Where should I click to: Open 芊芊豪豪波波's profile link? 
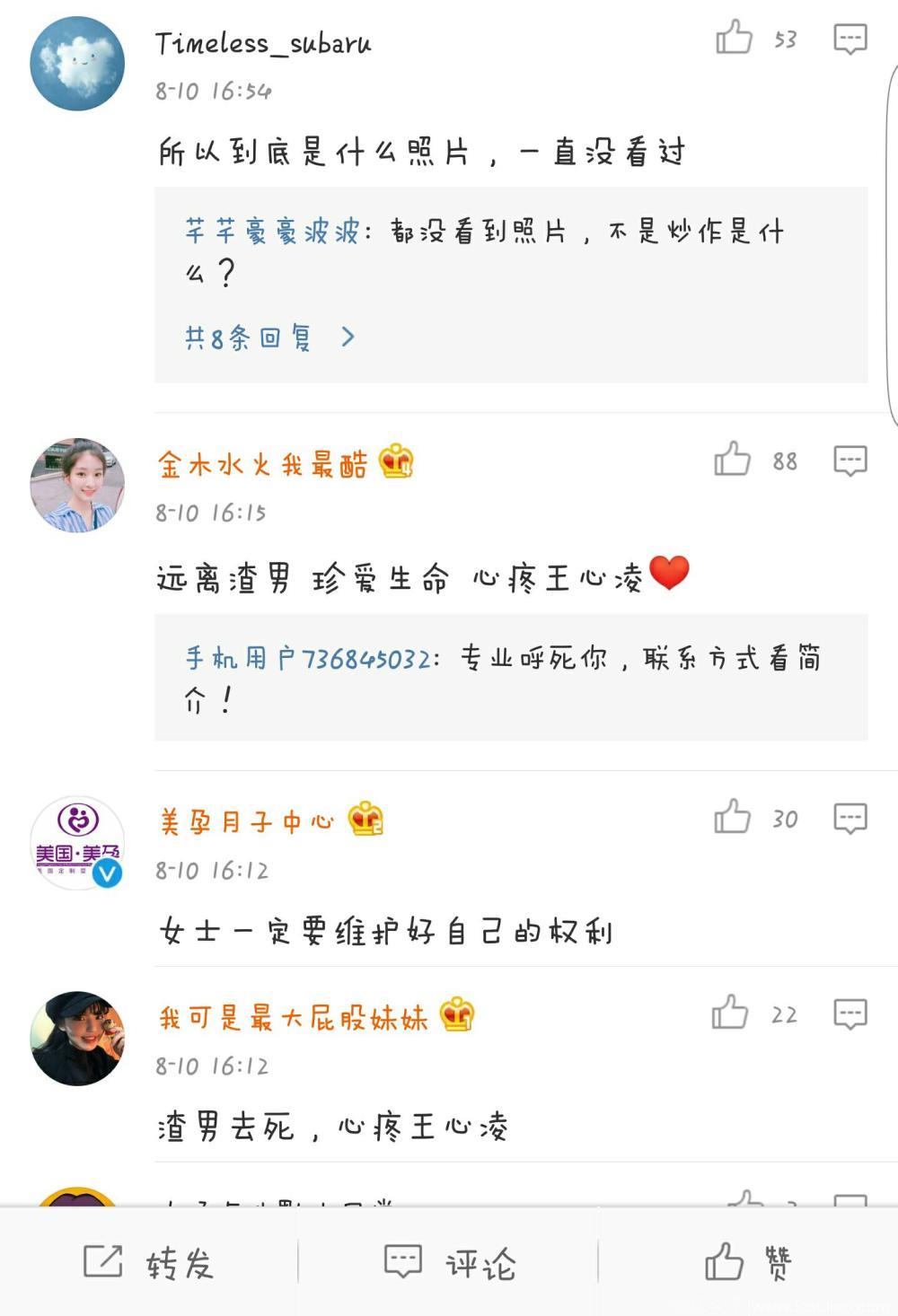click(272, 232)
